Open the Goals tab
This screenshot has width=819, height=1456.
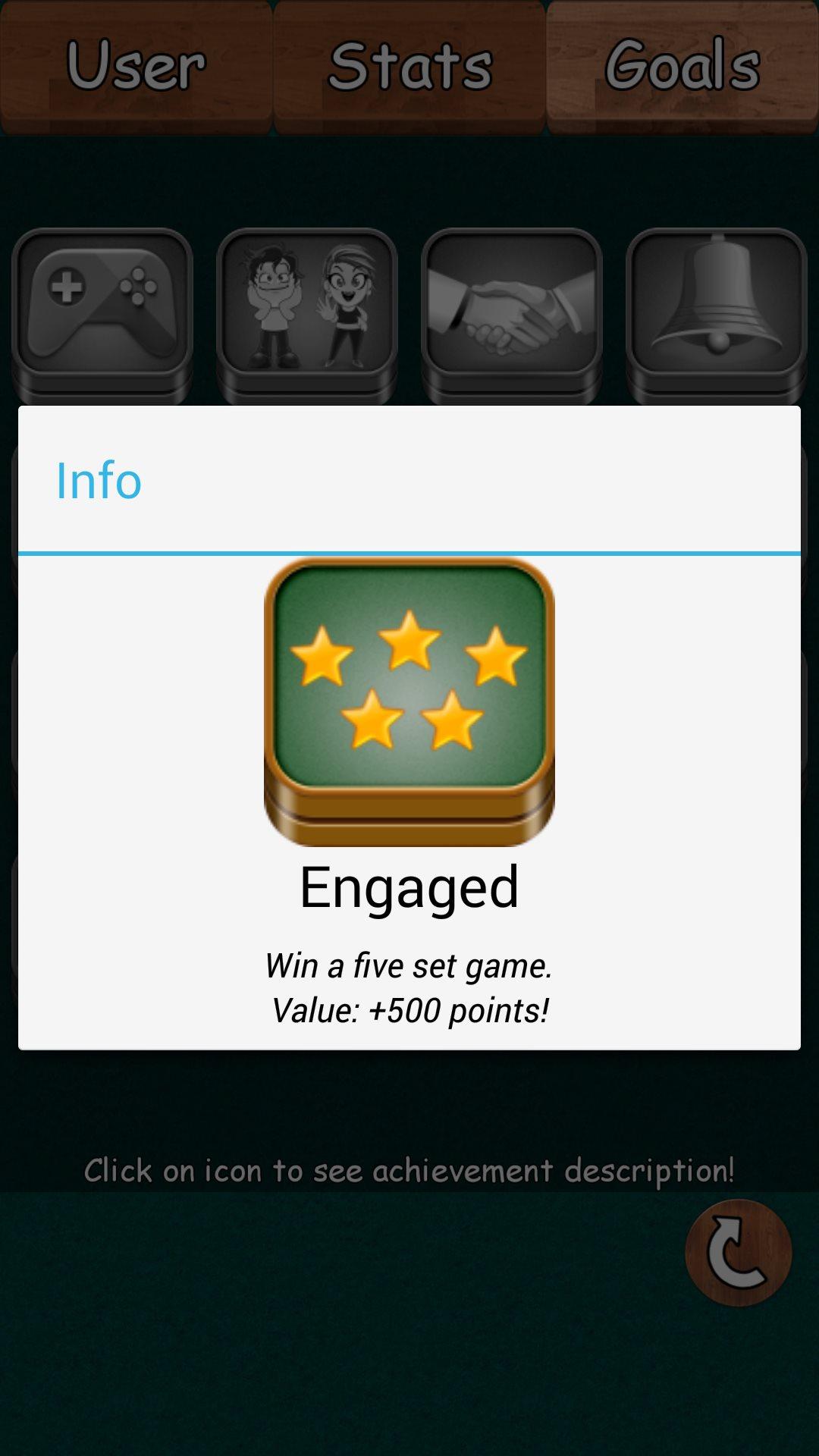coord(682,67)
